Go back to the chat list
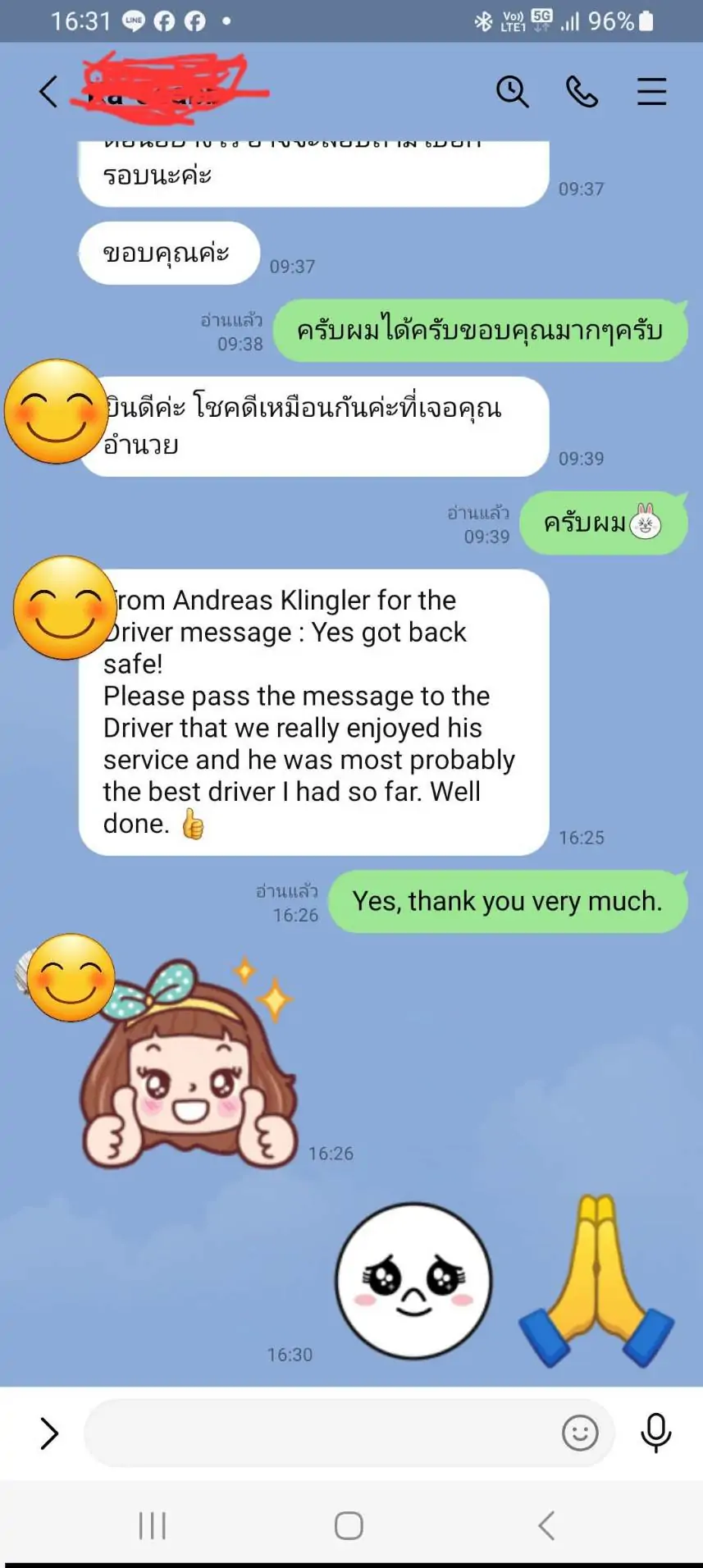Screen dimensions: 703x1568 click(49, 91)
